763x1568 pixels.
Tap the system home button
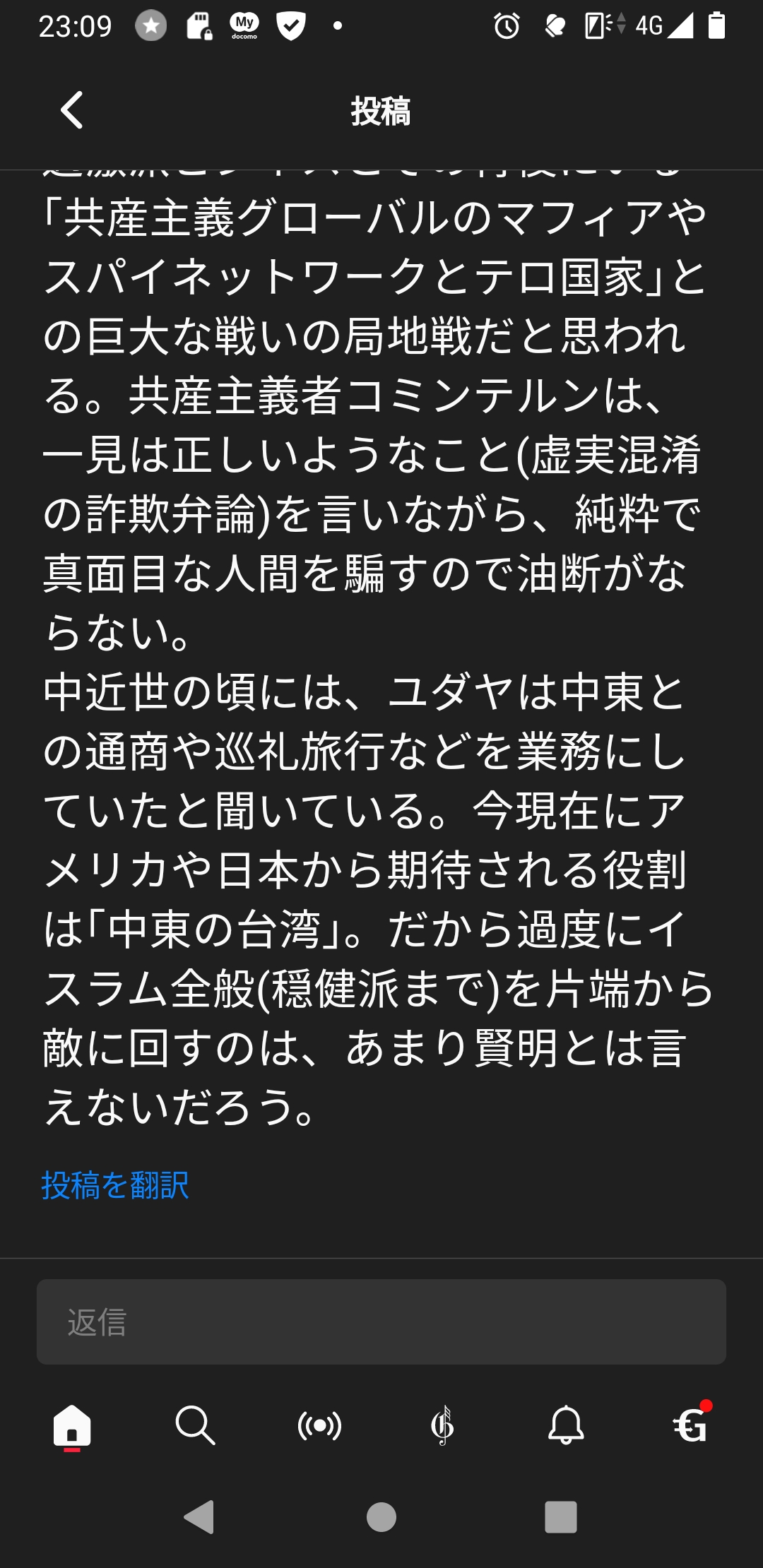(381, 1517)
